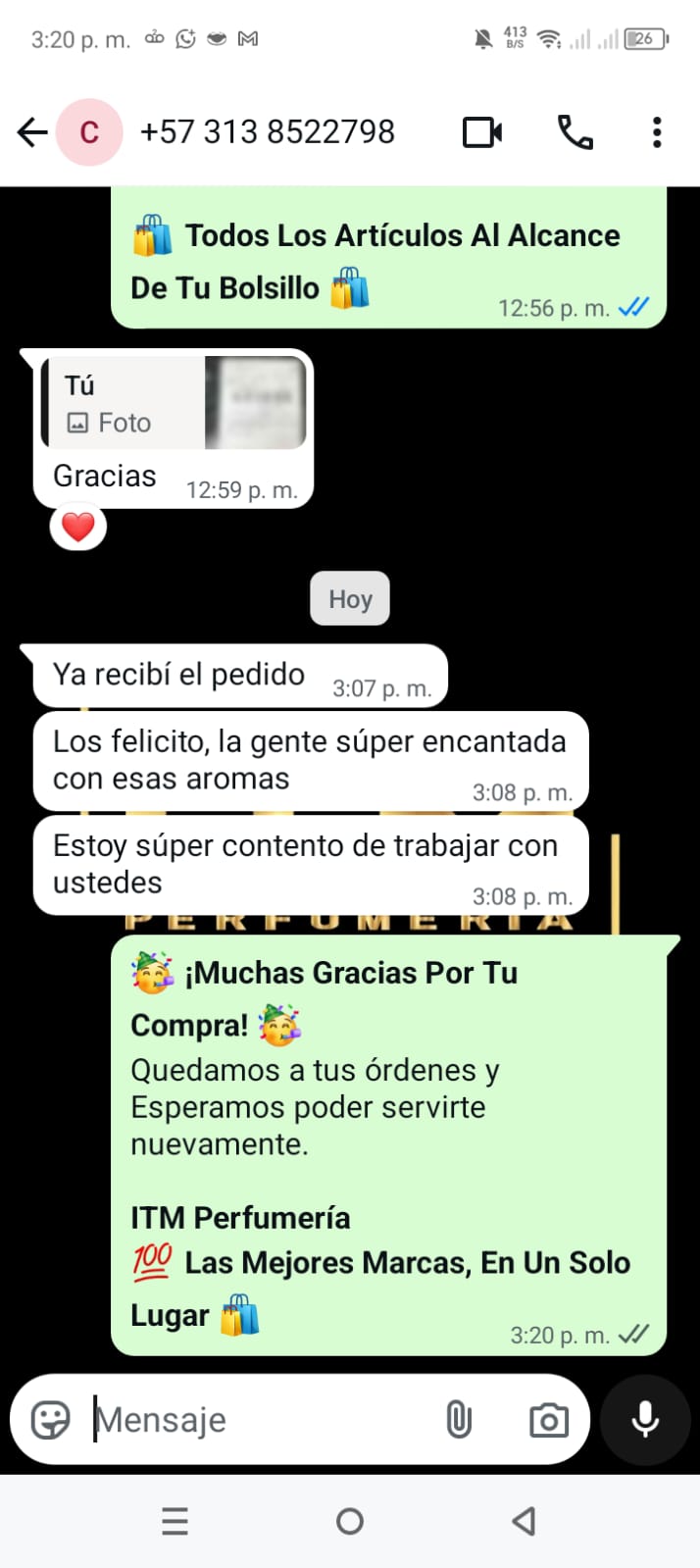Go to the home screen

pyautogui.click(x=350, y=1521)
